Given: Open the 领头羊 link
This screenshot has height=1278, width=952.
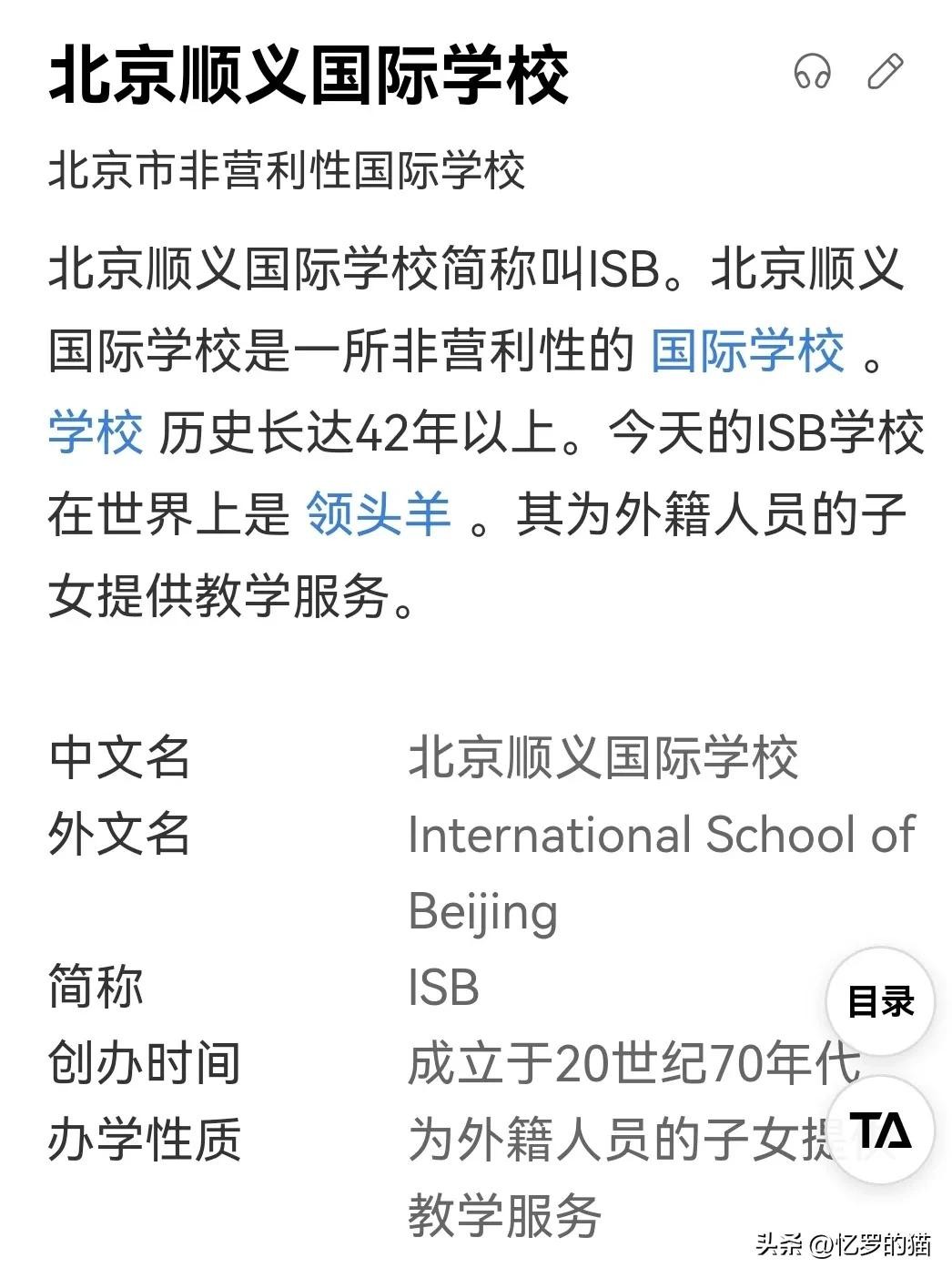Looking at the screenshot, I should pos(379,513).
